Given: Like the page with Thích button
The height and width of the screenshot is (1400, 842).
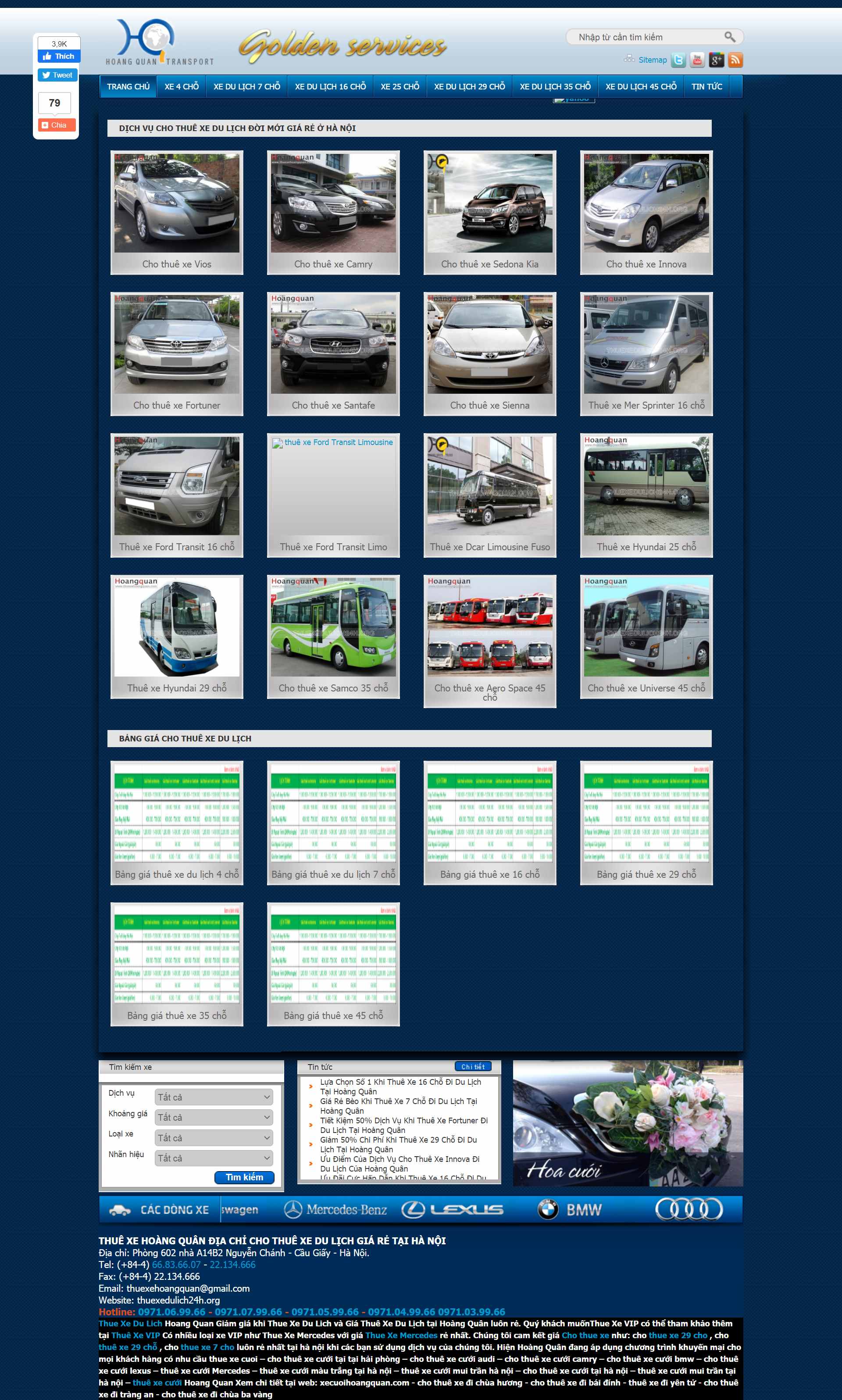Looking at the screenshot, I should (59, 56).
